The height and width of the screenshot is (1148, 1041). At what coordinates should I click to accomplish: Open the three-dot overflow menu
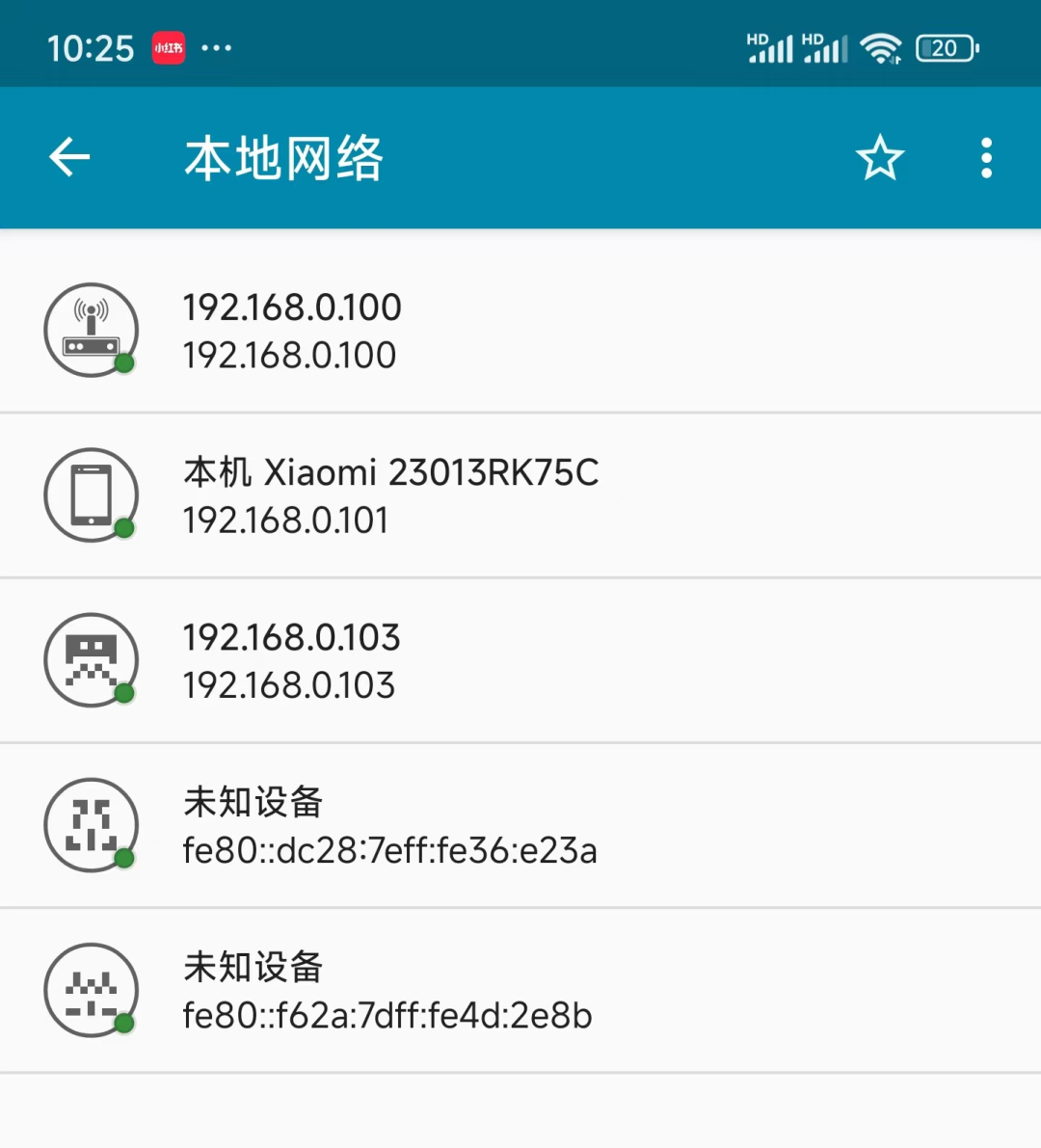pos(986,158)
